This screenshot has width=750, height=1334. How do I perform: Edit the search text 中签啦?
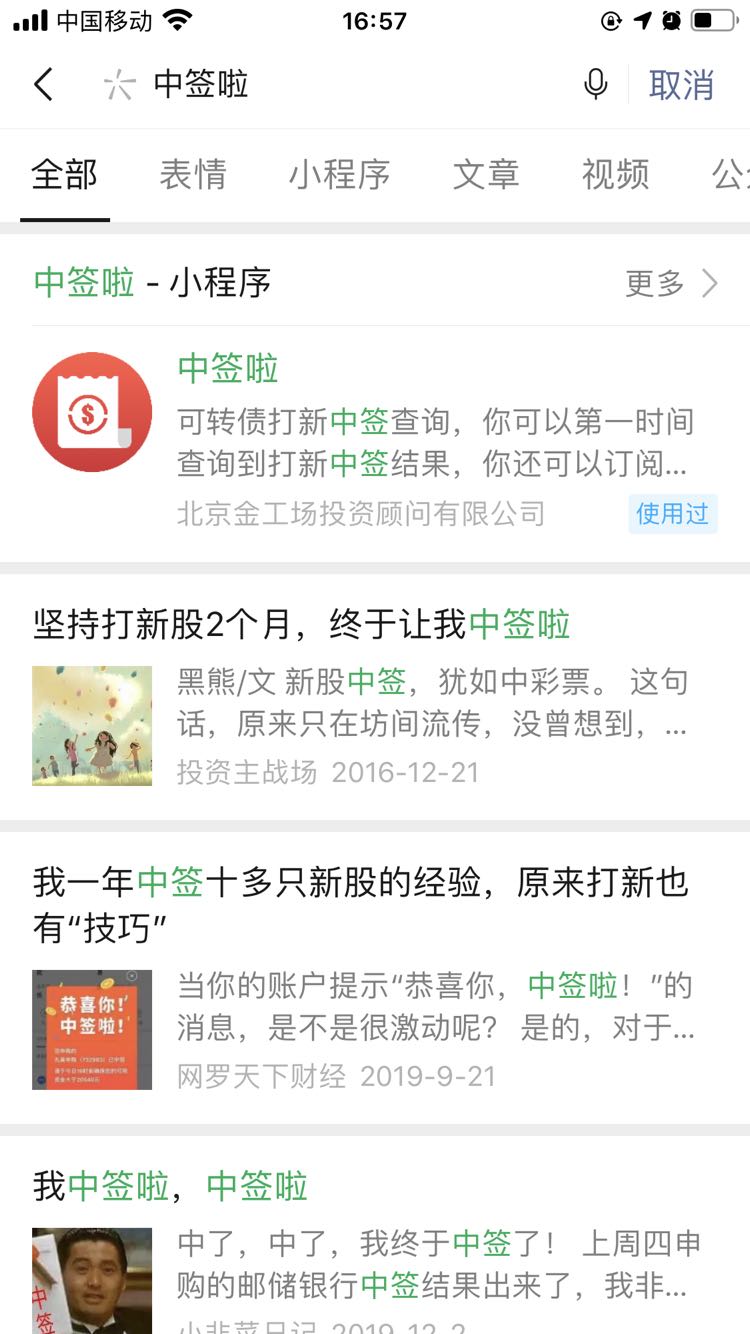pos(201,85)
